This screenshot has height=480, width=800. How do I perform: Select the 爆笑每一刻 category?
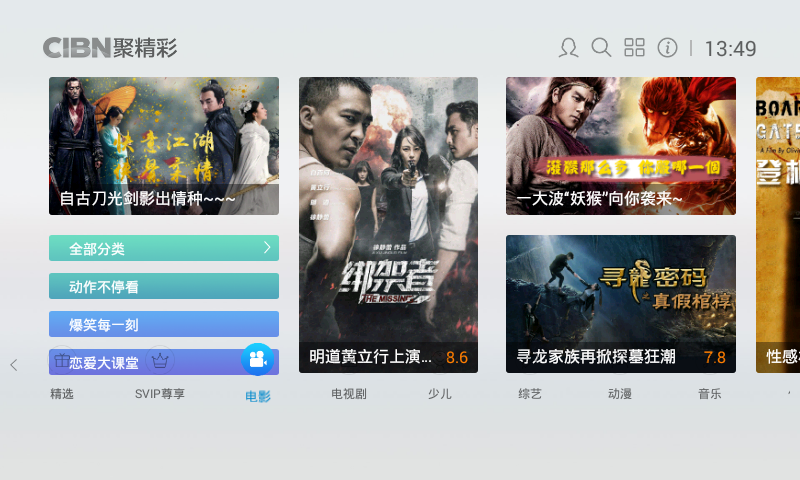pyautogui.click(x=164, y=324)
